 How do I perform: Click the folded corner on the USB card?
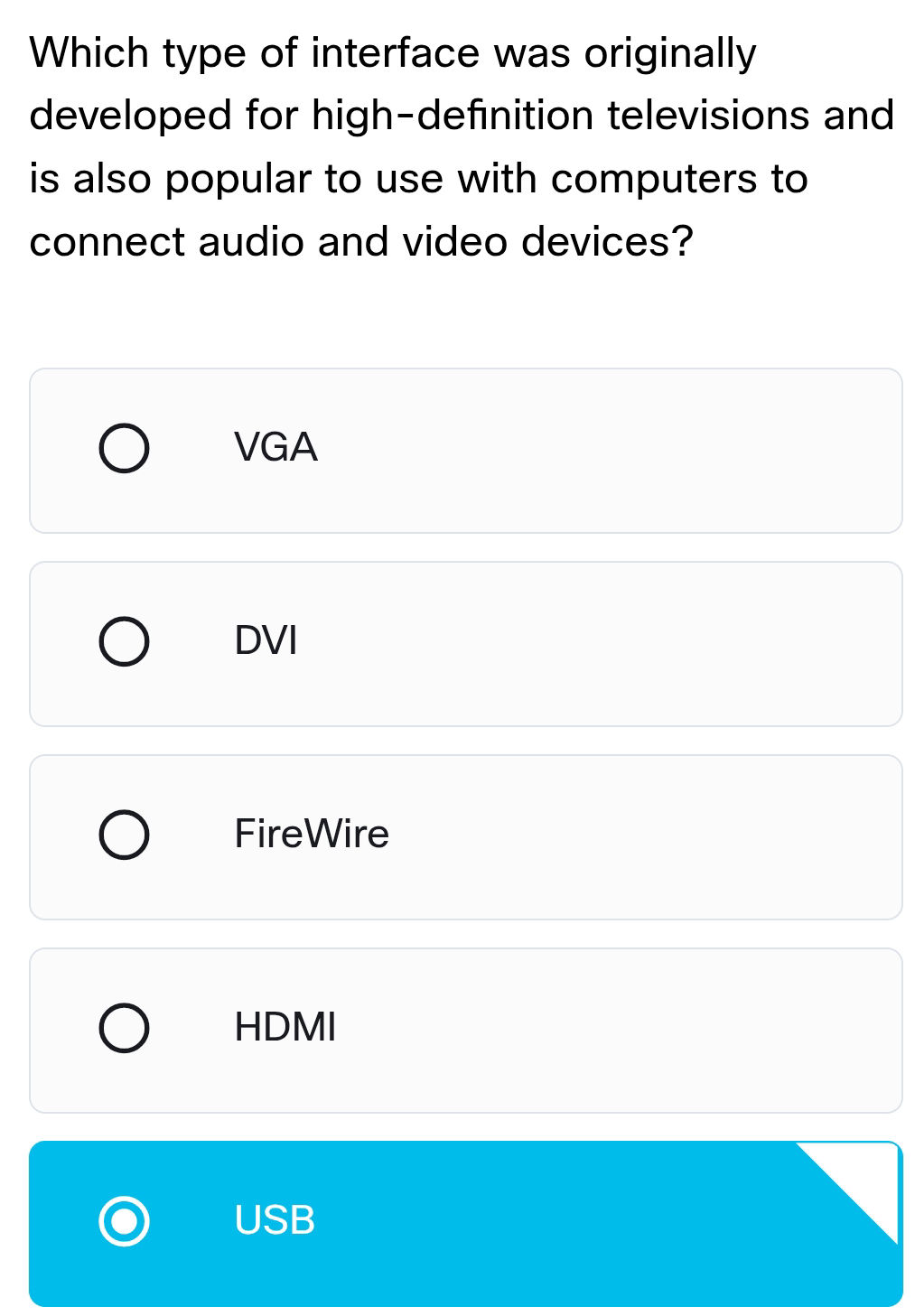point(850,1193)
